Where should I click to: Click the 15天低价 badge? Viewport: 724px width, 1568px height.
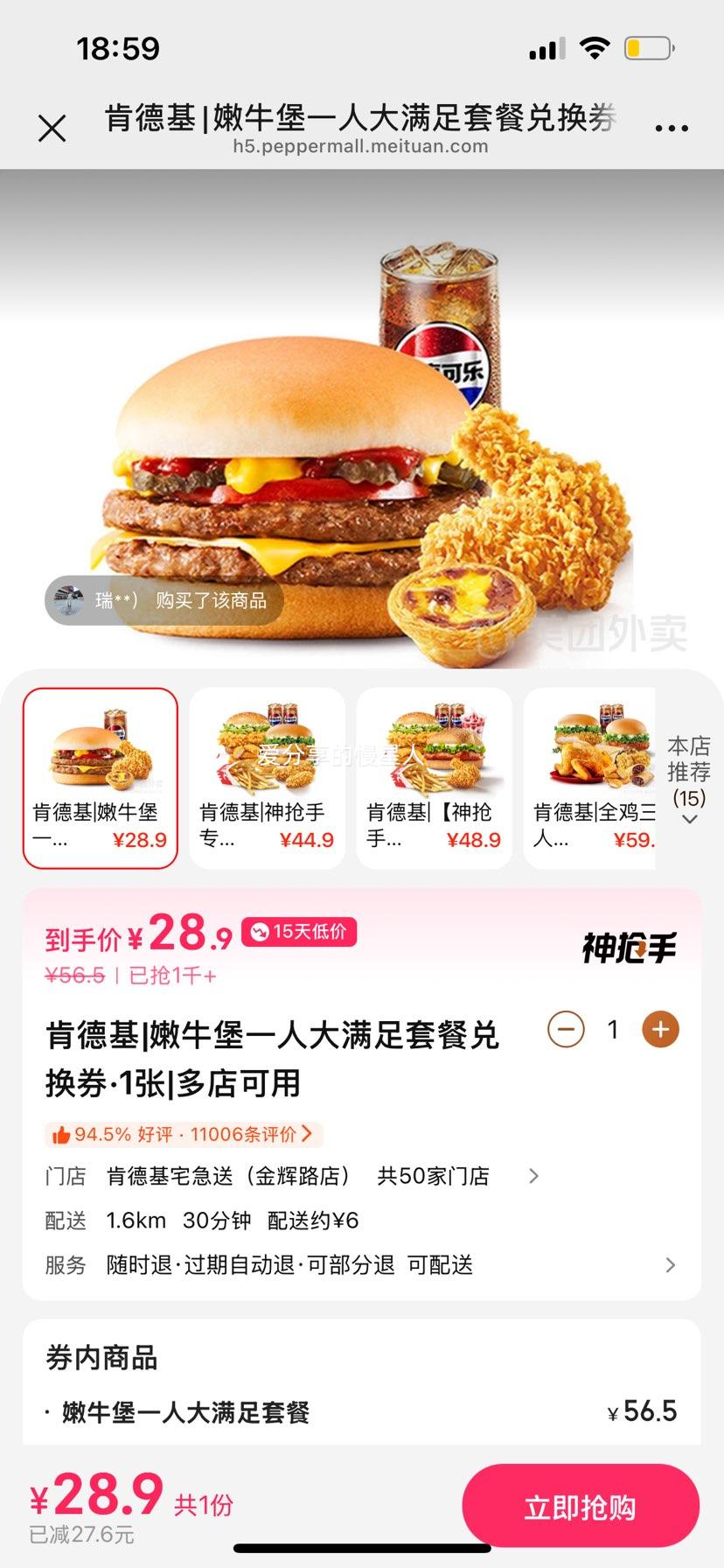pos(297,932)
